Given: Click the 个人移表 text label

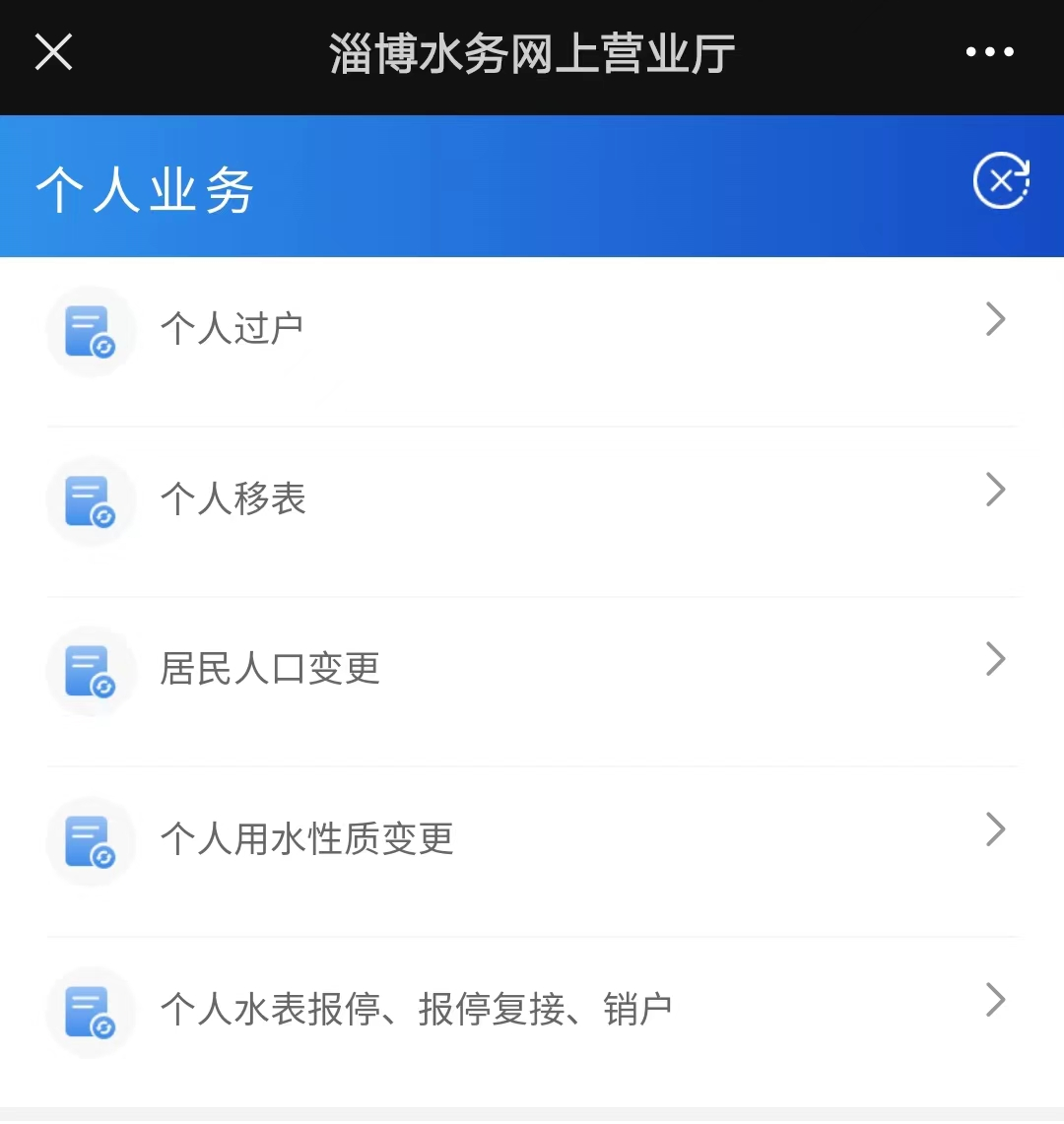Looking at the screenshot, I should (x=233, y=499).
